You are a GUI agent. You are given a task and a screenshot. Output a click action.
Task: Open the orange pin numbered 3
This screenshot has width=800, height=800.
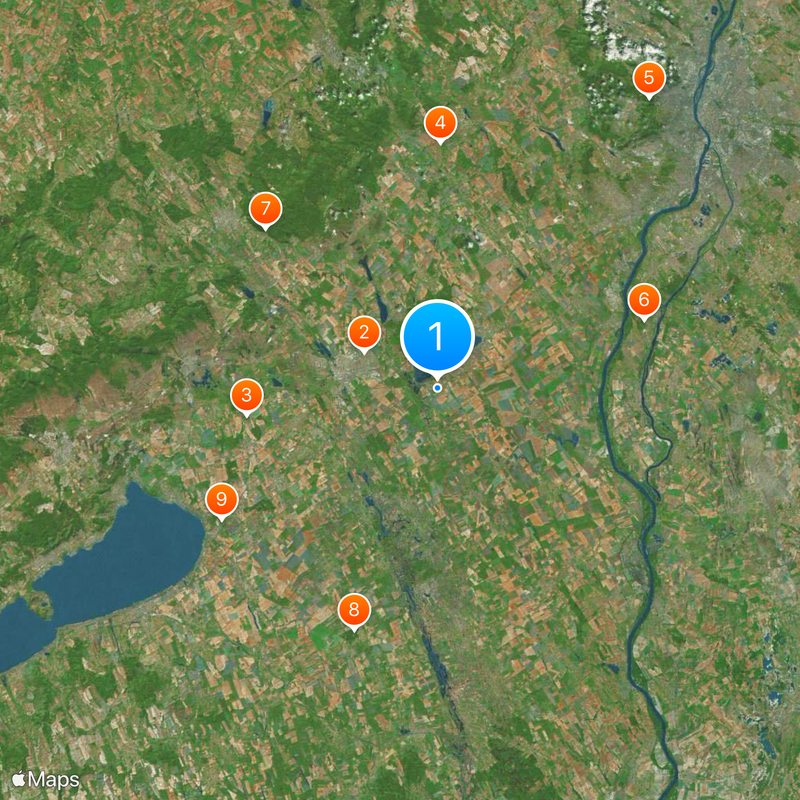point(246,395)
